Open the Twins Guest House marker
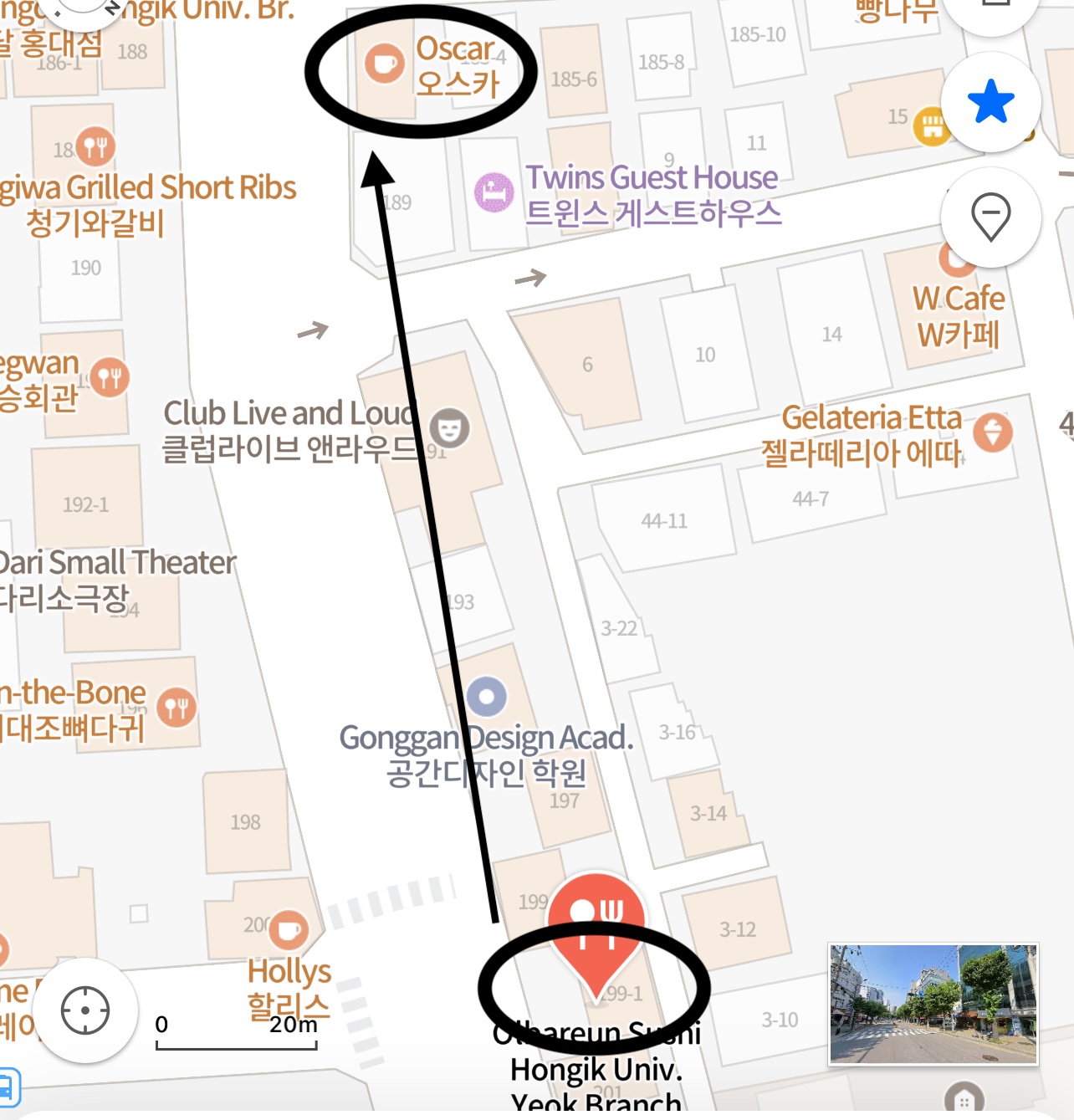The height and width of the screenshot is (1120, 1074). (494, 192)
